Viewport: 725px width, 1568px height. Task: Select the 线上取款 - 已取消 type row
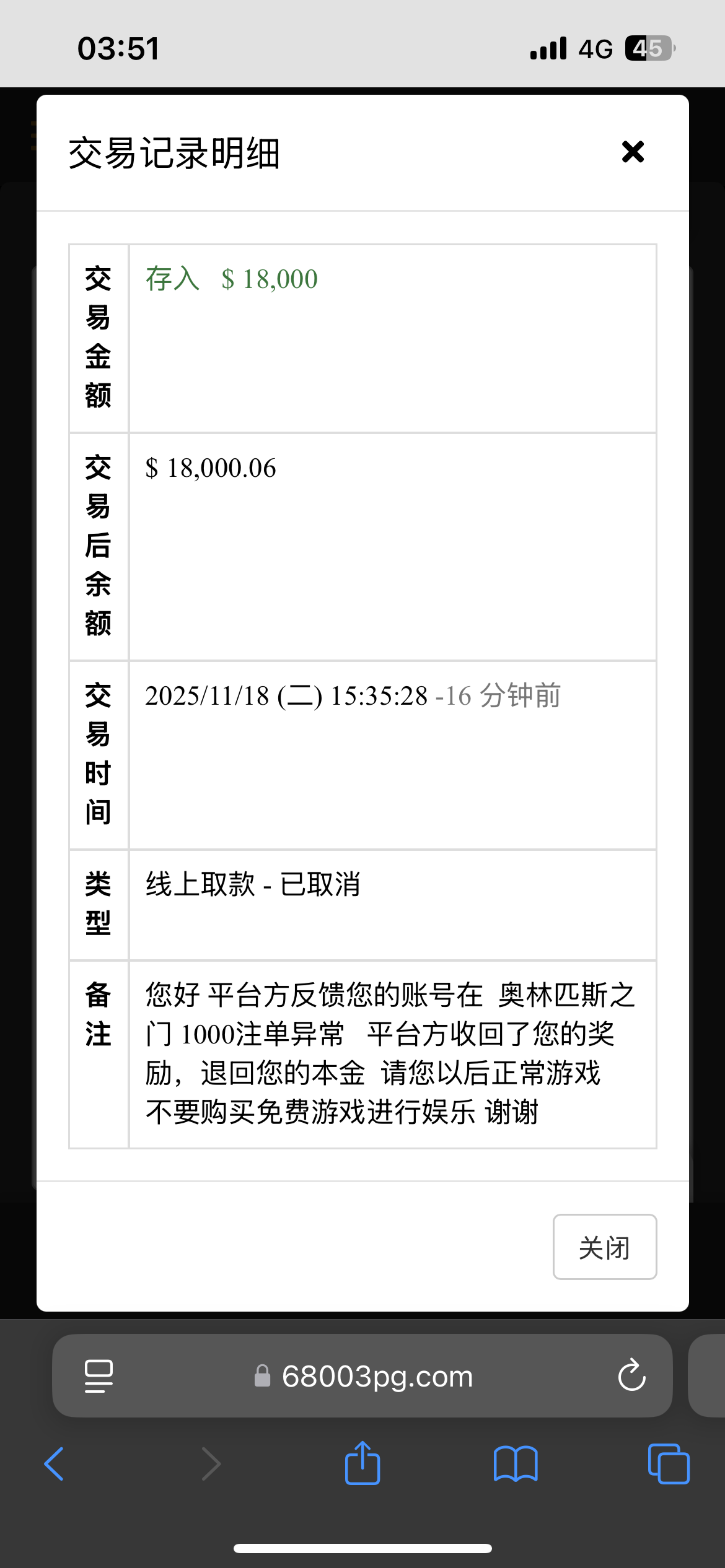coord(254,886)
